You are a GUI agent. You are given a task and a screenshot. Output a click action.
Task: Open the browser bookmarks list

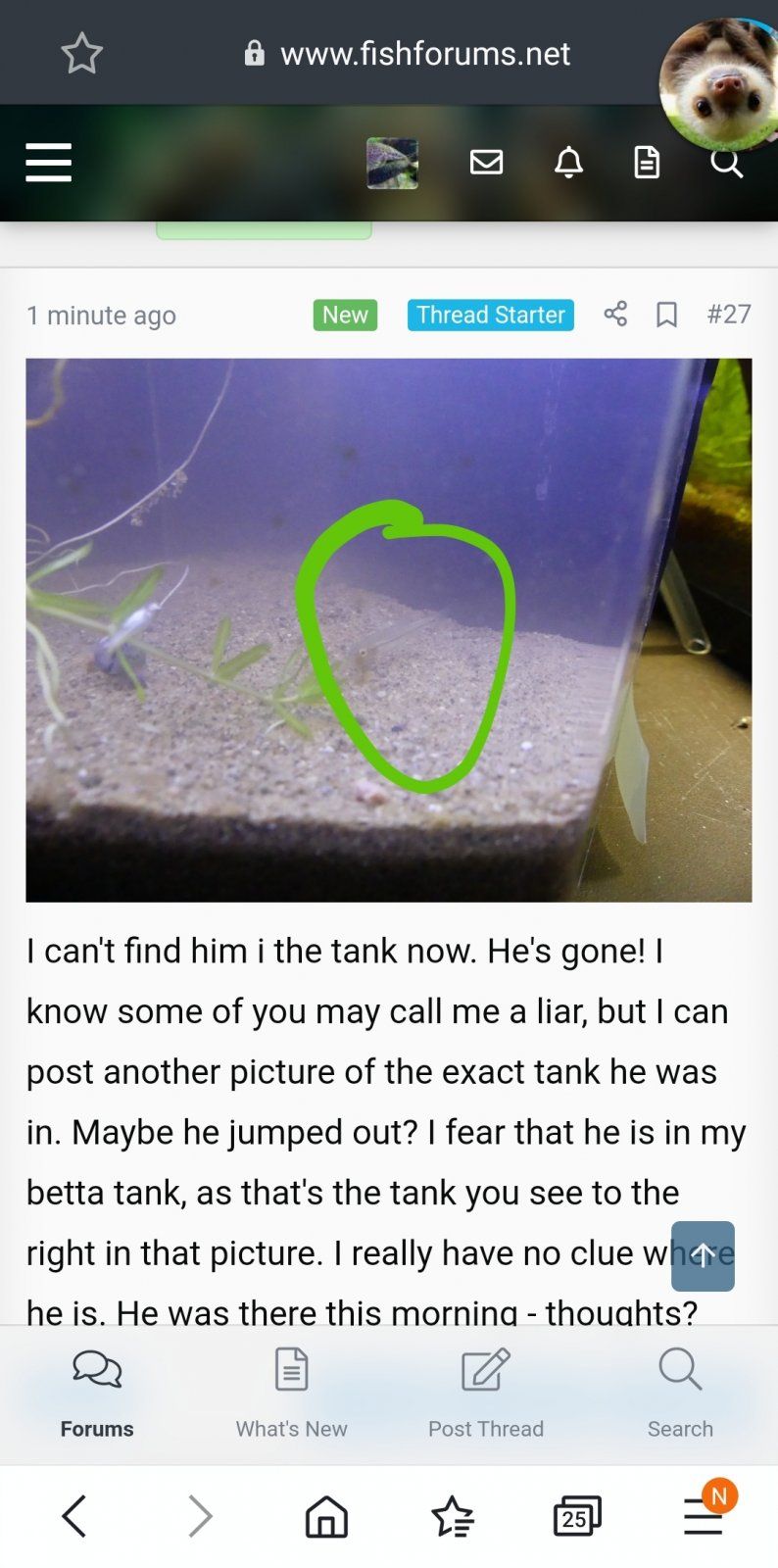(452, 1517)
